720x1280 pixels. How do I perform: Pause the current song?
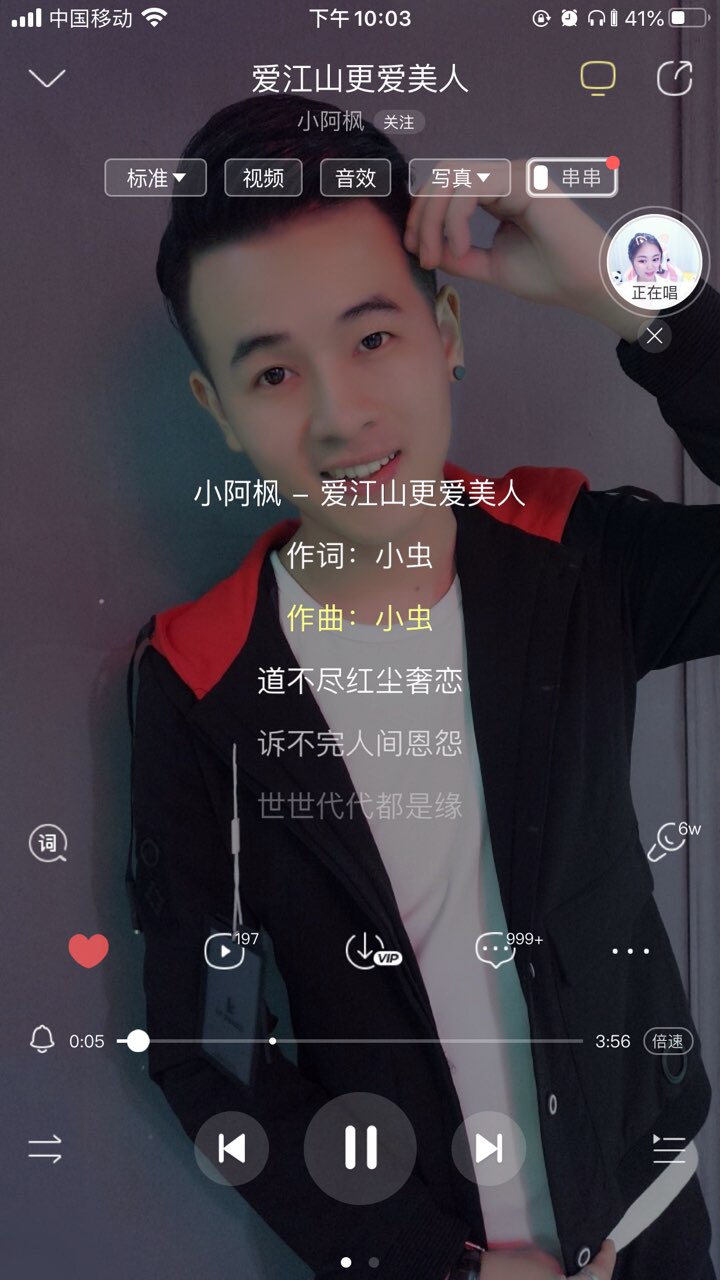pos(360,1148)
